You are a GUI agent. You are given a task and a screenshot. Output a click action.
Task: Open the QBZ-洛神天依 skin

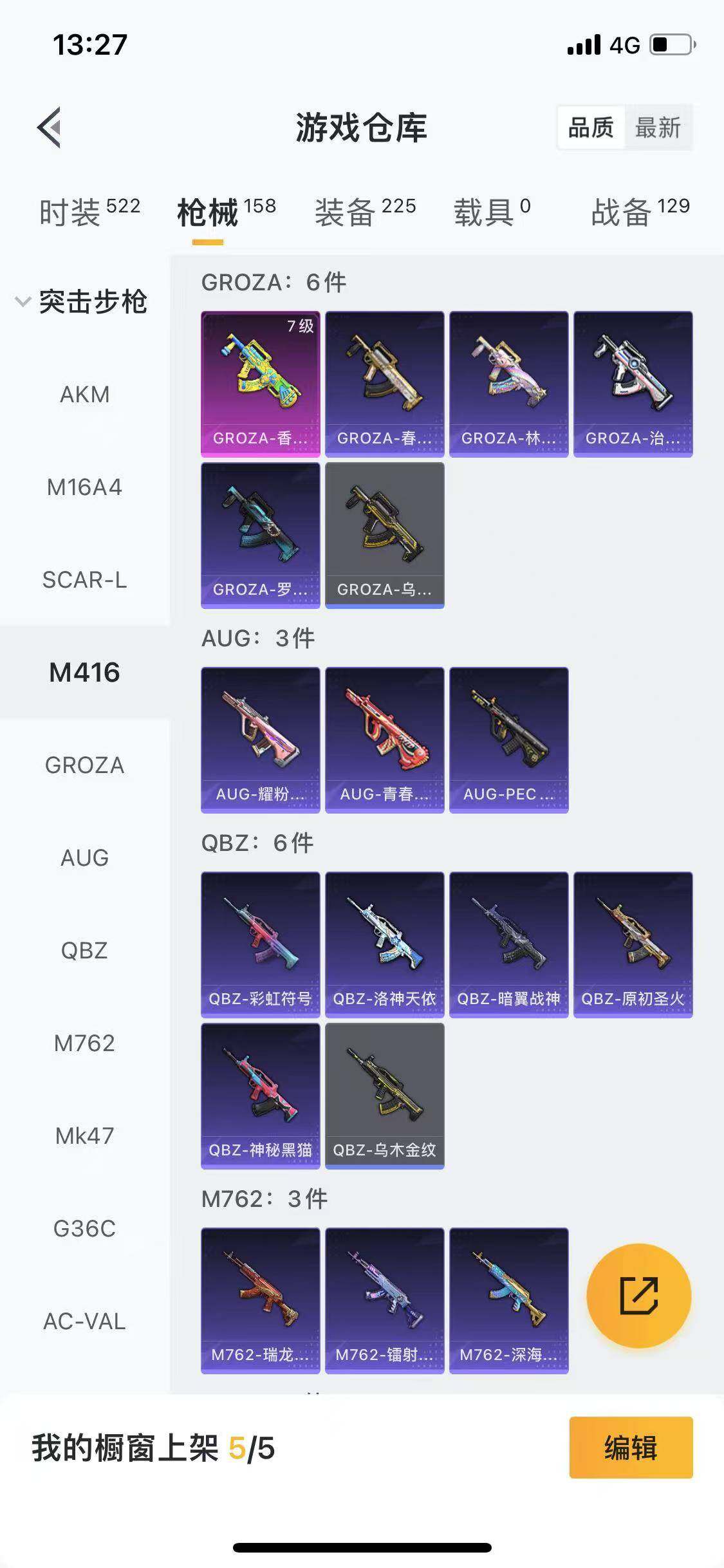[384, 944]
